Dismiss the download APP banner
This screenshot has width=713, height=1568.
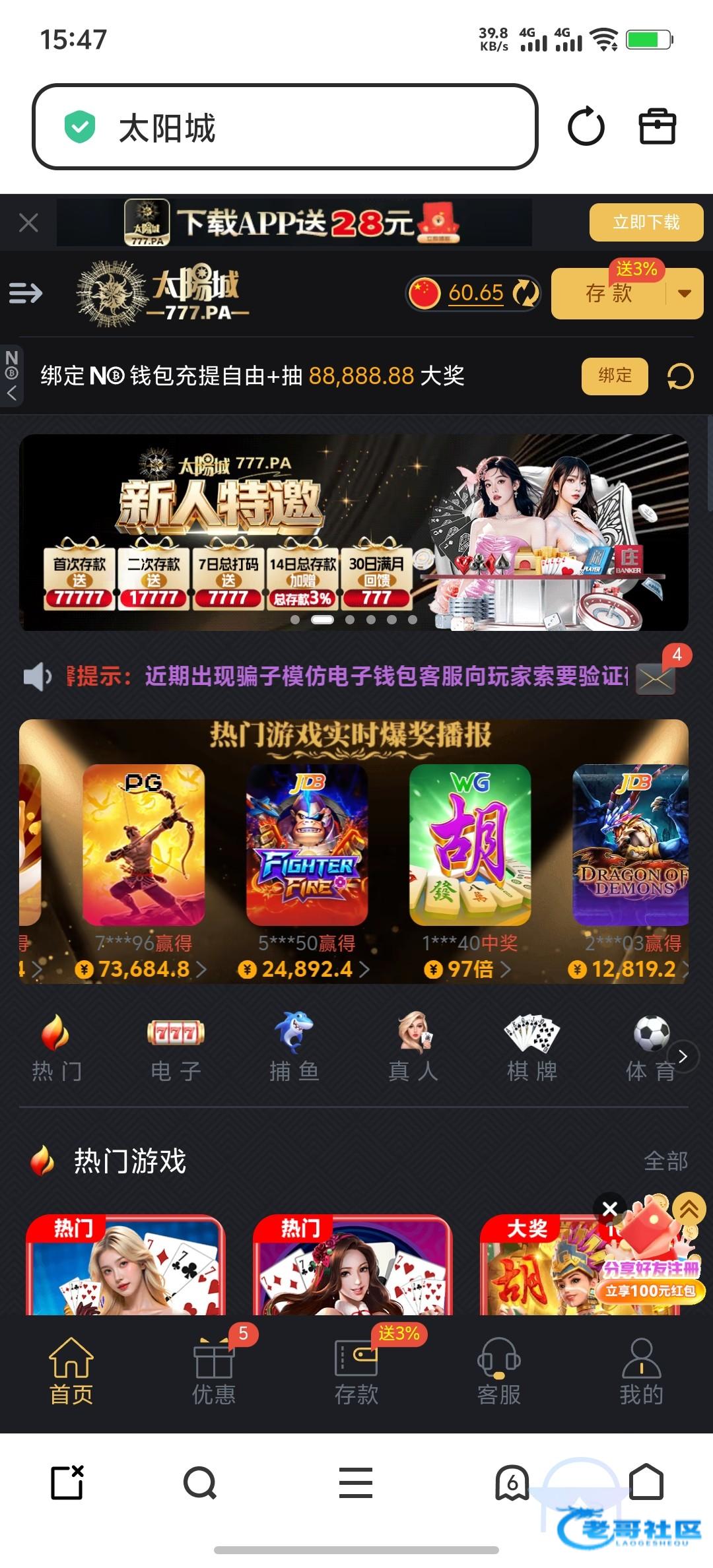[28, 223]
